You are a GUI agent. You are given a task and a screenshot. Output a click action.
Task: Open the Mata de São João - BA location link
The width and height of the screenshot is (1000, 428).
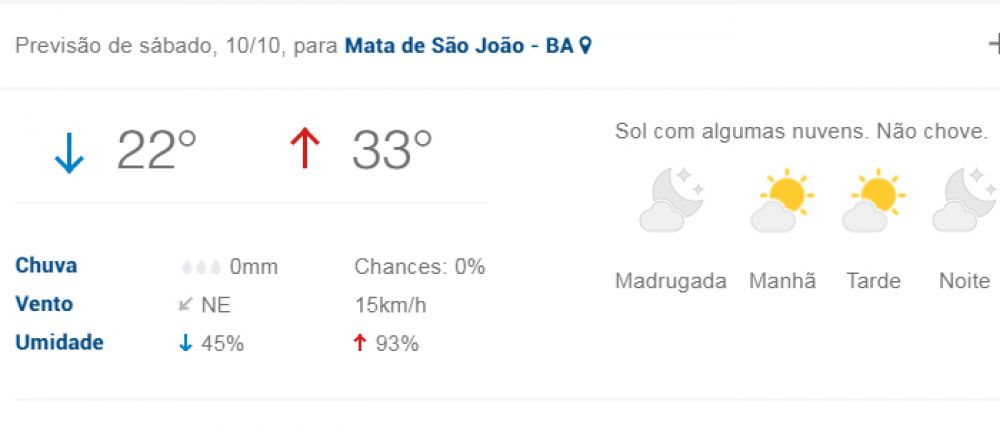pyautogui.click(x=468, y=46)
